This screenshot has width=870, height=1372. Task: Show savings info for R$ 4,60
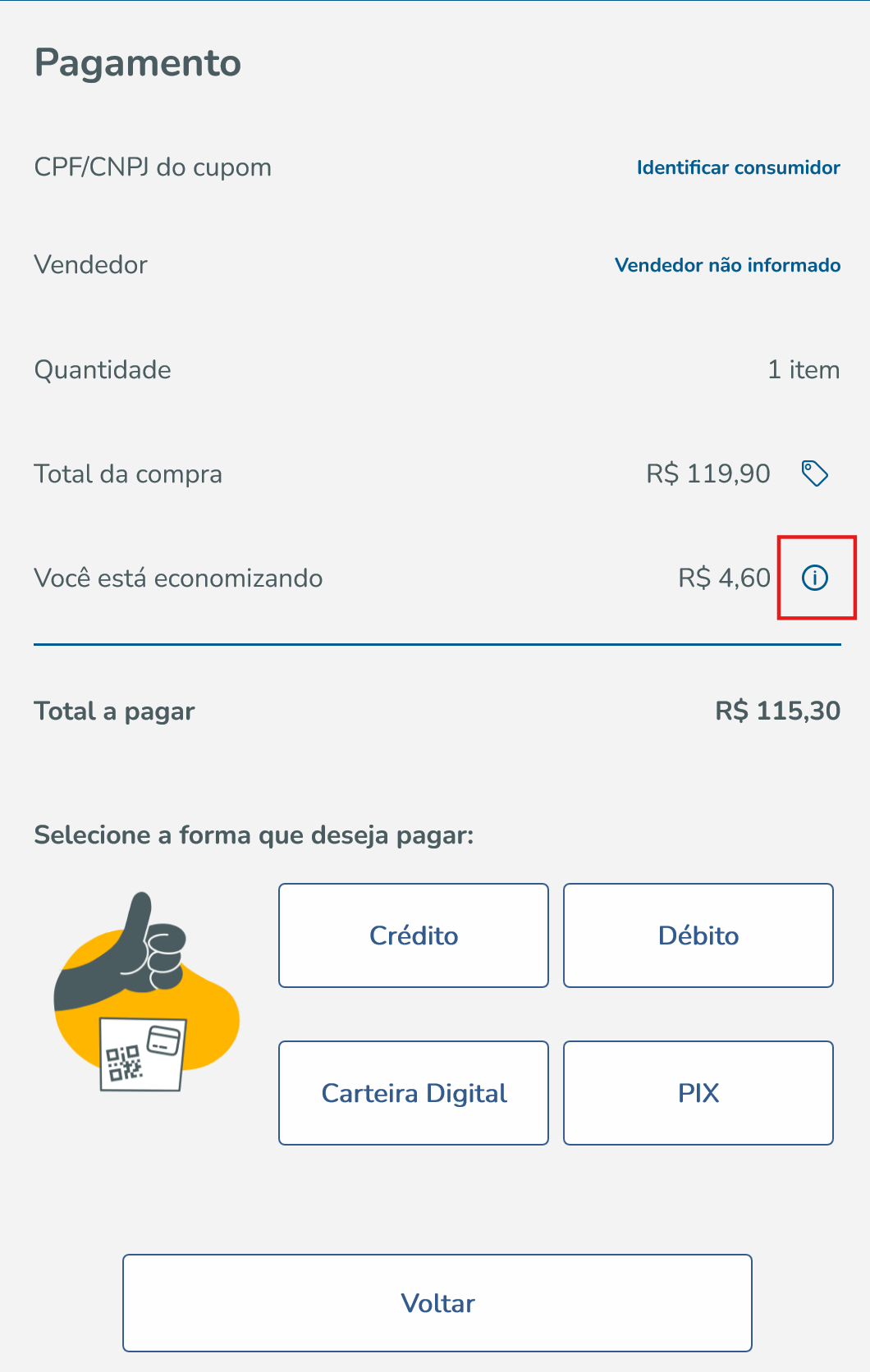(x=815, y=578)
